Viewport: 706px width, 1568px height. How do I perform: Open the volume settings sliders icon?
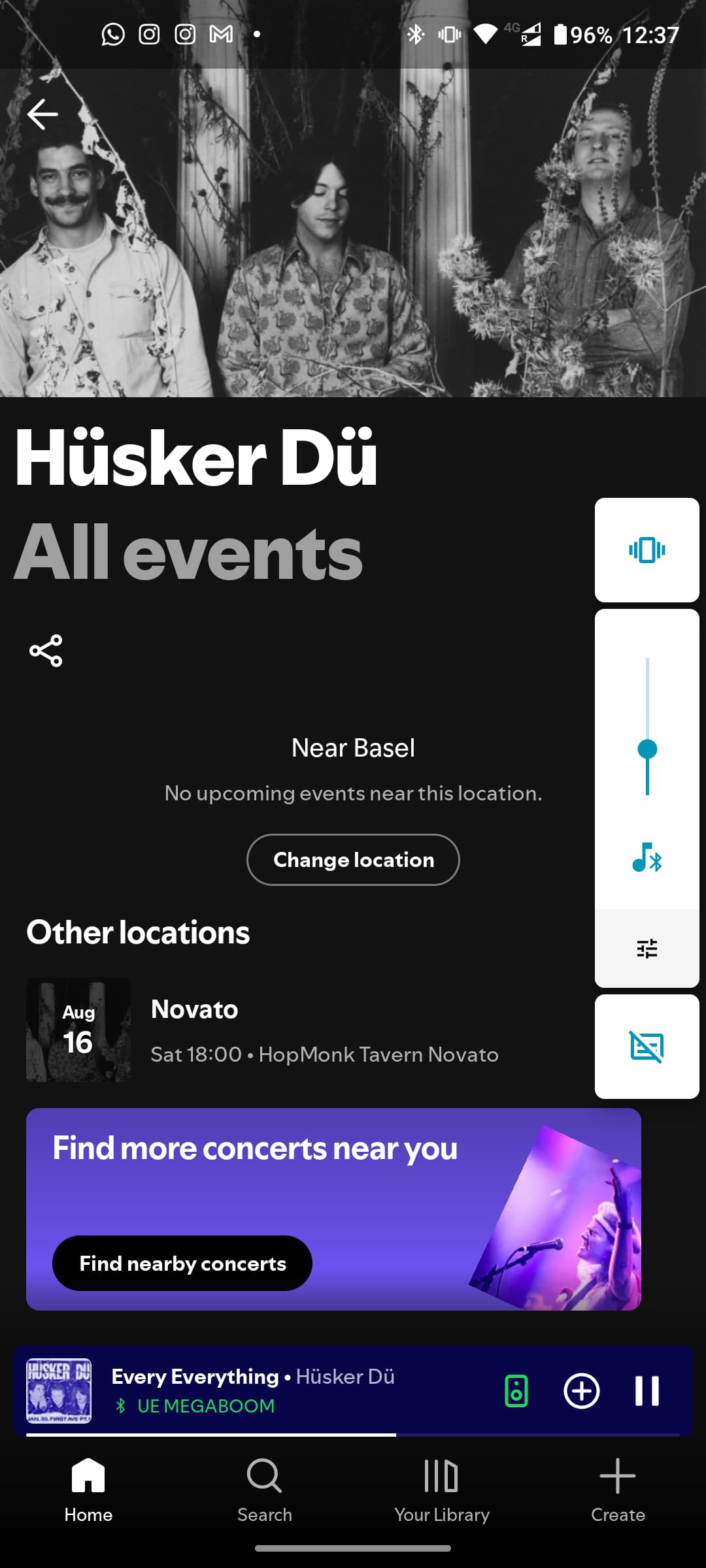[647, 949]
